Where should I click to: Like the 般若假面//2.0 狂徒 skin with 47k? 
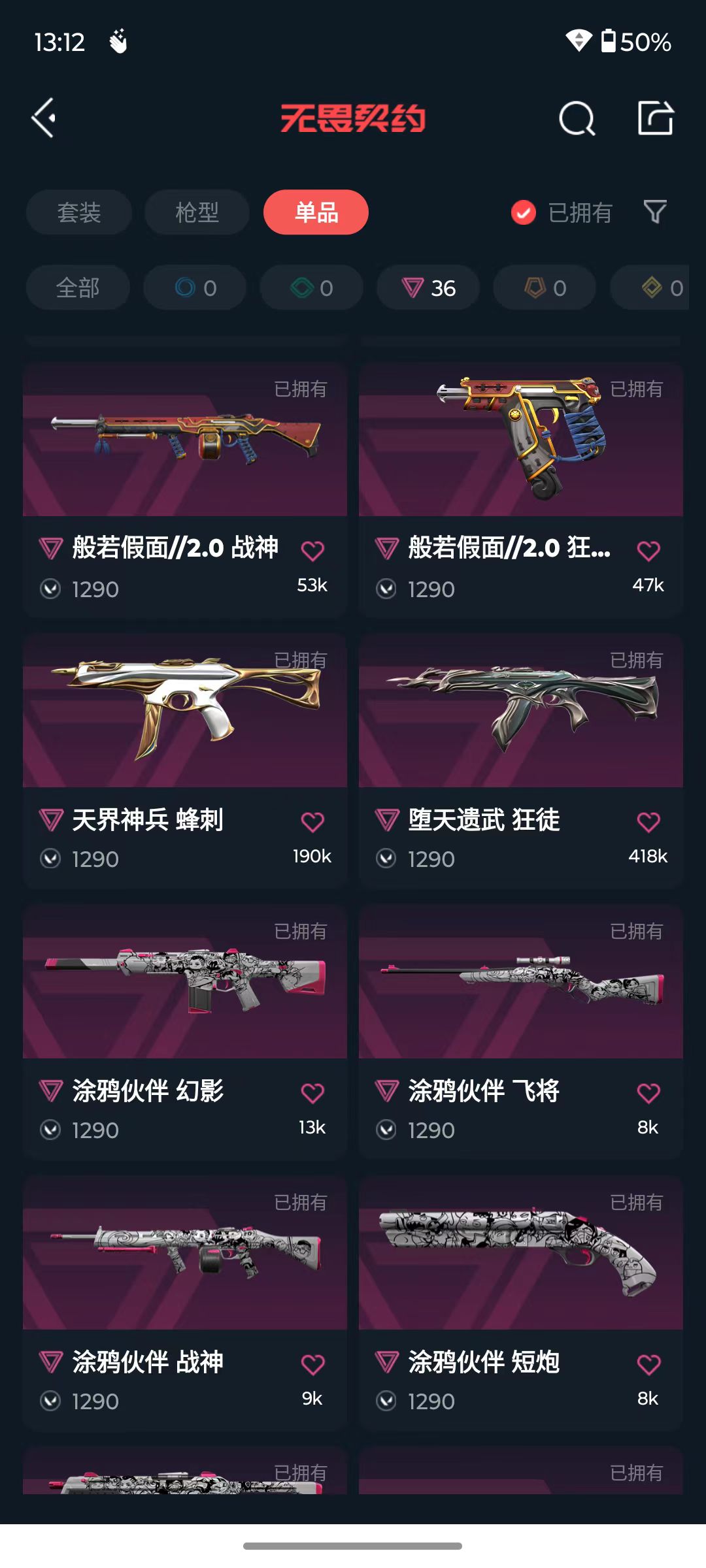click(648, 551)
